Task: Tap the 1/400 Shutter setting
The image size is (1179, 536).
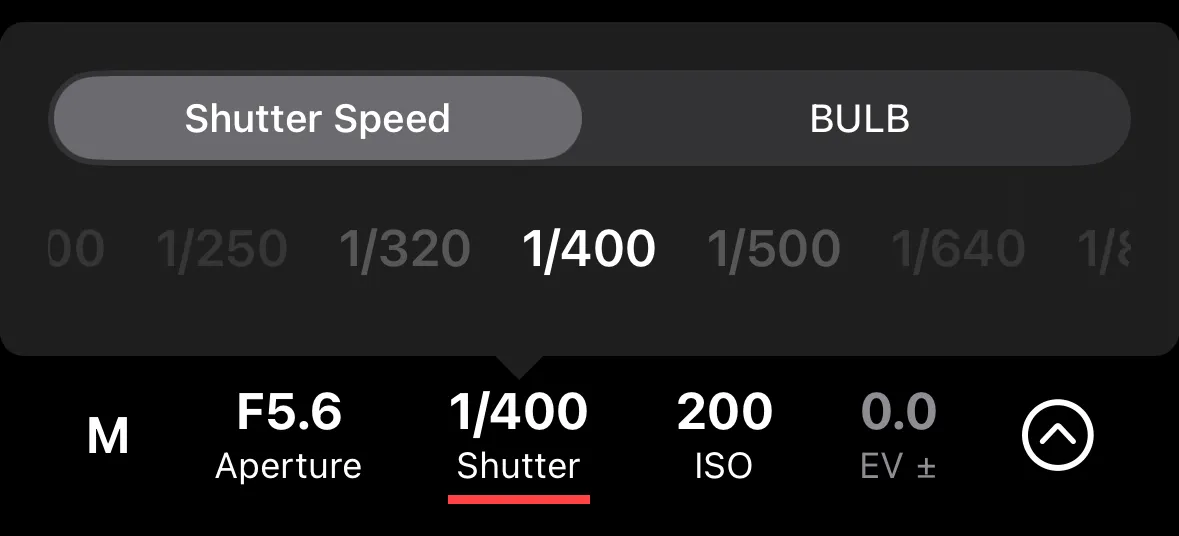Action: pos(518,436)
